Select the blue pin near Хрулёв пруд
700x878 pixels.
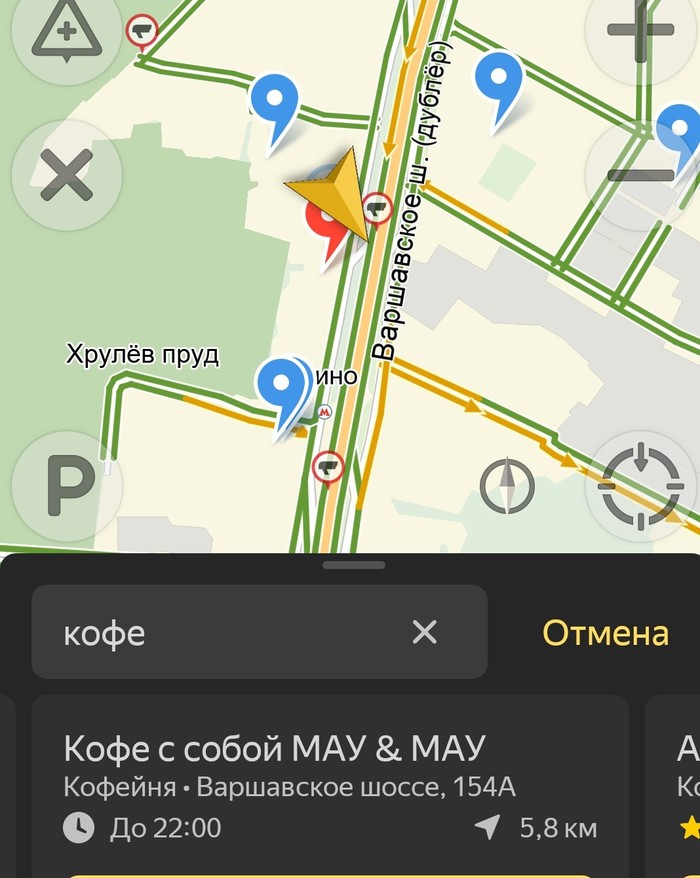283,387
